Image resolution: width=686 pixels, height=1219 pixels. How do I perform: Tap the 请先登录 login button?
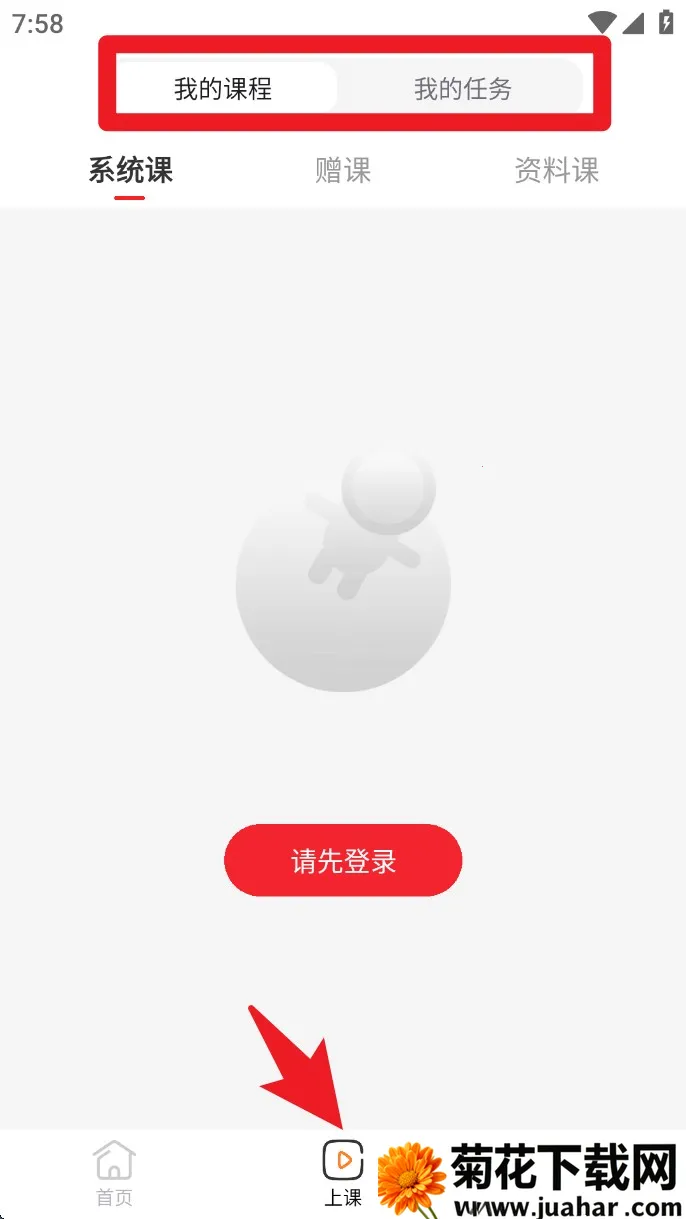click(x=343, y=861)
